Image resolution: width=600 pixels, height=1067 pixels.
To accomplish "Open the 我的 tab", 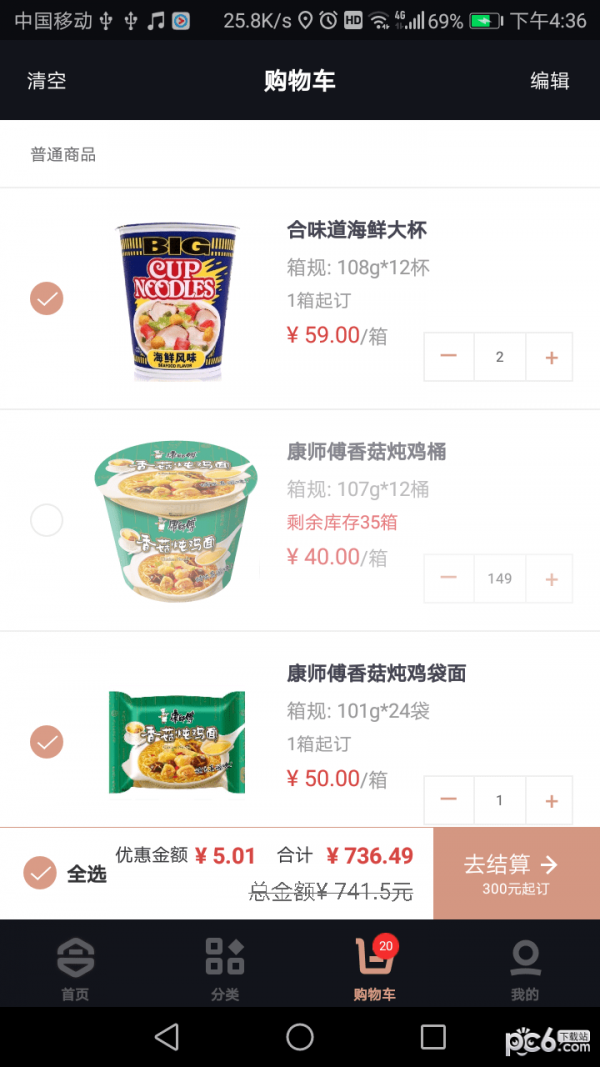I will [524, 969].
